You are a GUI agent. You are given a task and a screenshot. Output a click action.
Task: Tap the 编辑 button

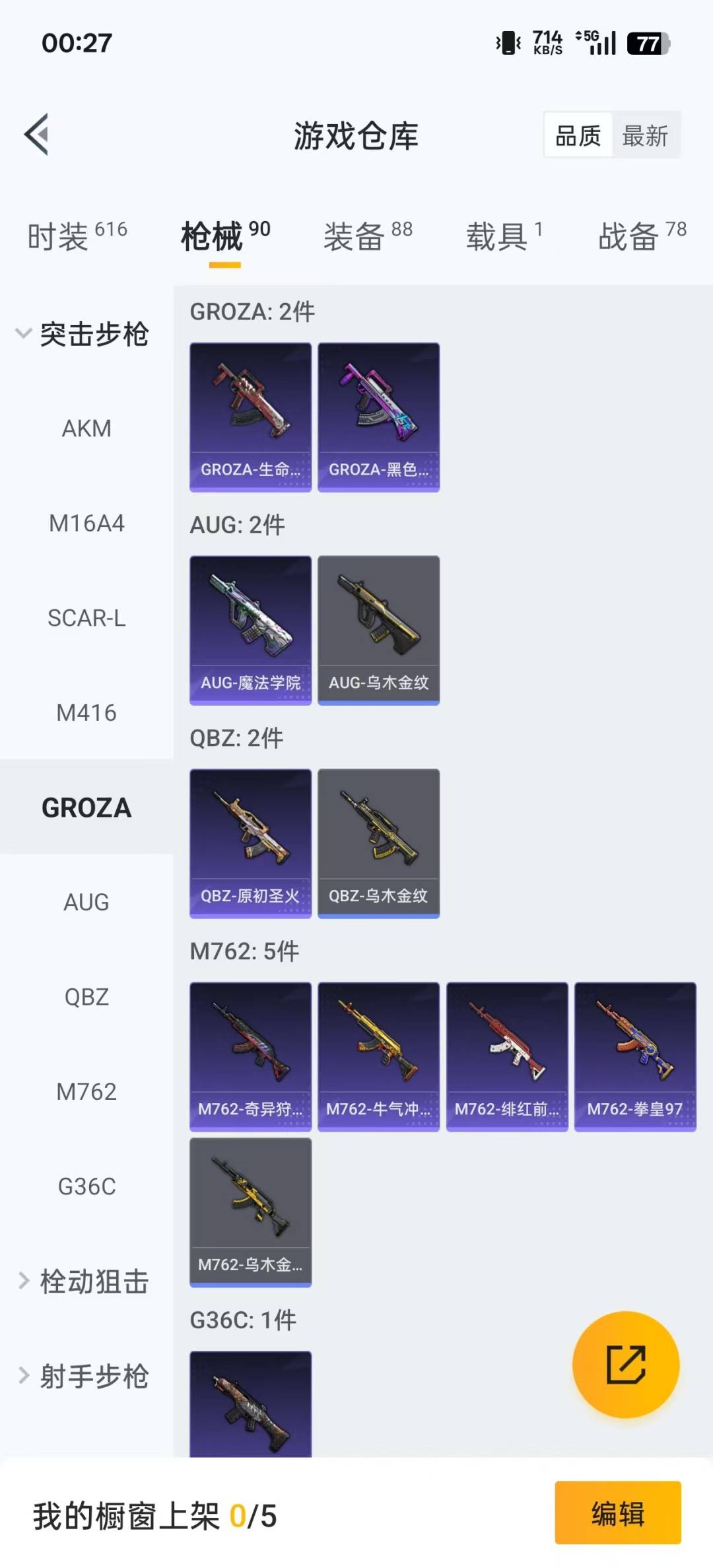point(617,1513)
